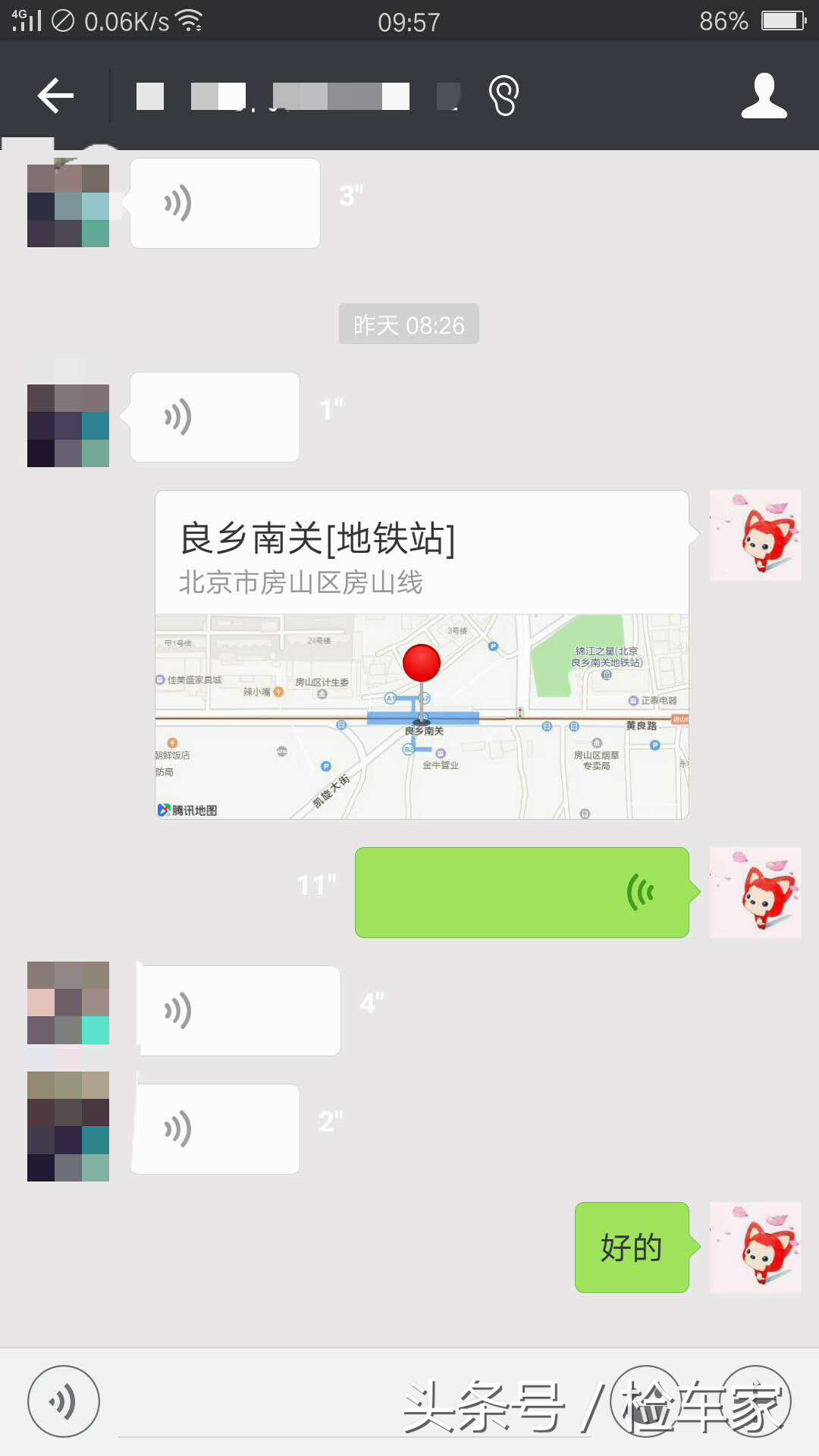Tap the voice input microphone icon at bottom left
Viewport: 819px width, 1456px height.
coord(64,1401)
